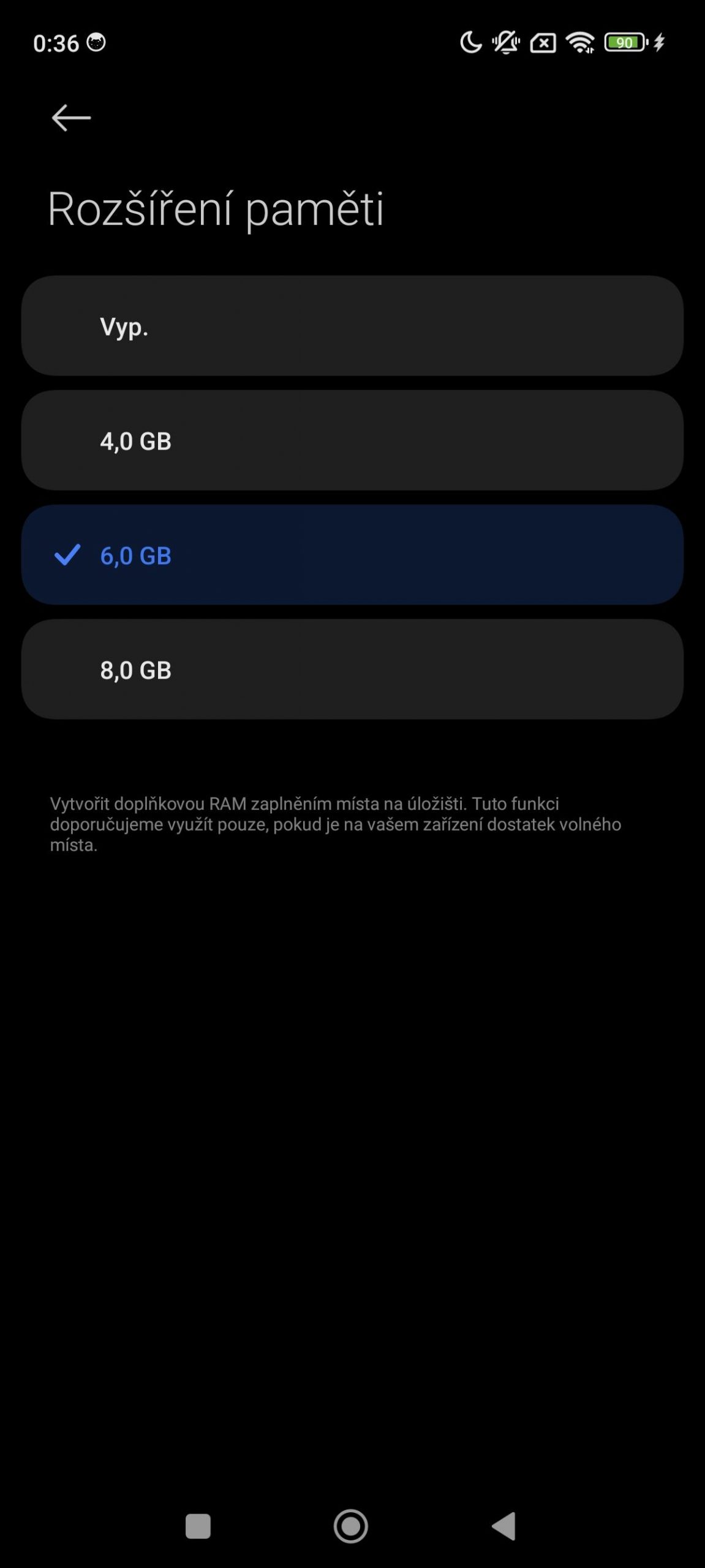Viewport: 705px width, 1568px height.
Task: Tap the system home button
Action: coord(351,1526)
